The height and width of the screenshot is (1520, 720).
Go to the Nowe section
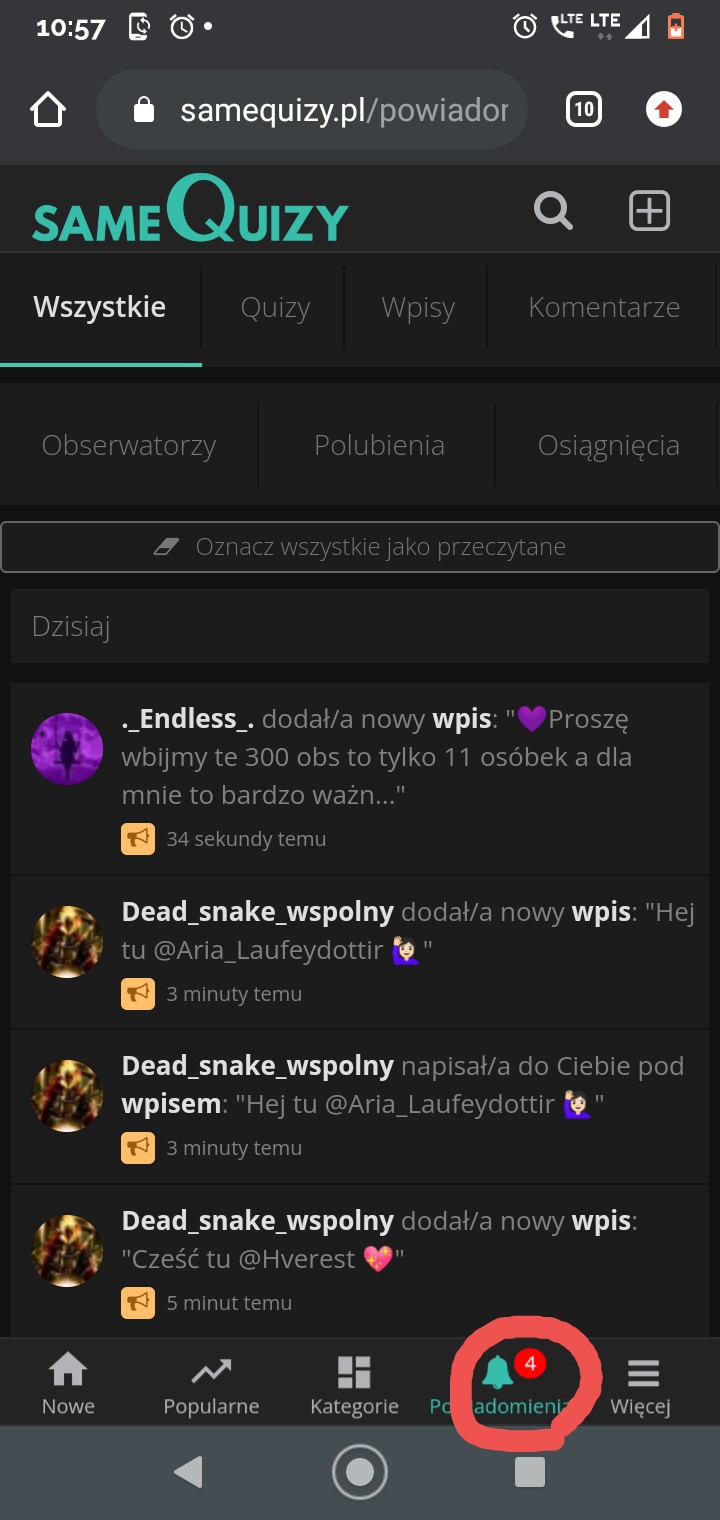pos(68,1384)
